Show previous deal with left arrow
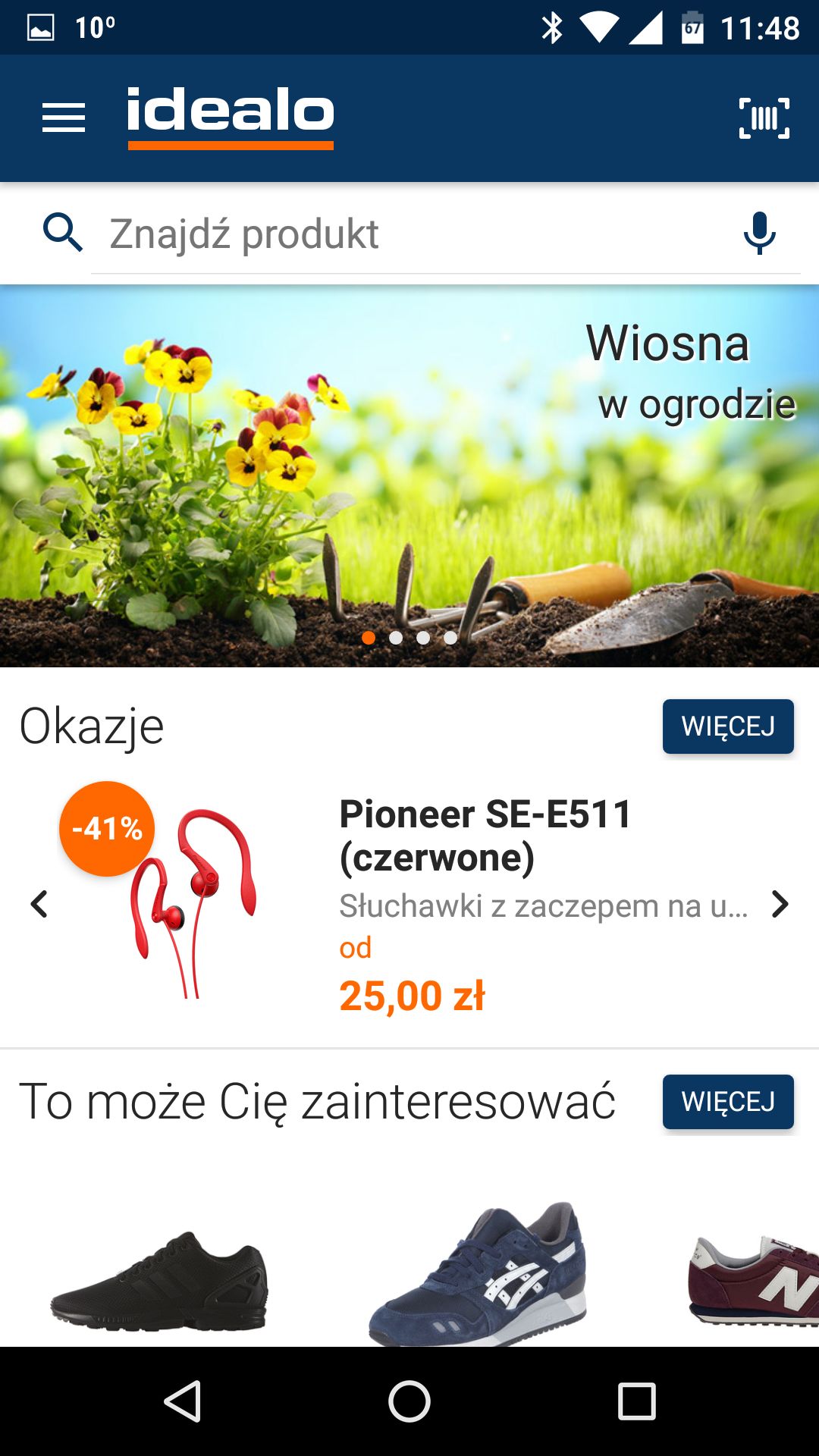Image resolution: width=819 pixels, height=1456 pixels. pos(39,904)
